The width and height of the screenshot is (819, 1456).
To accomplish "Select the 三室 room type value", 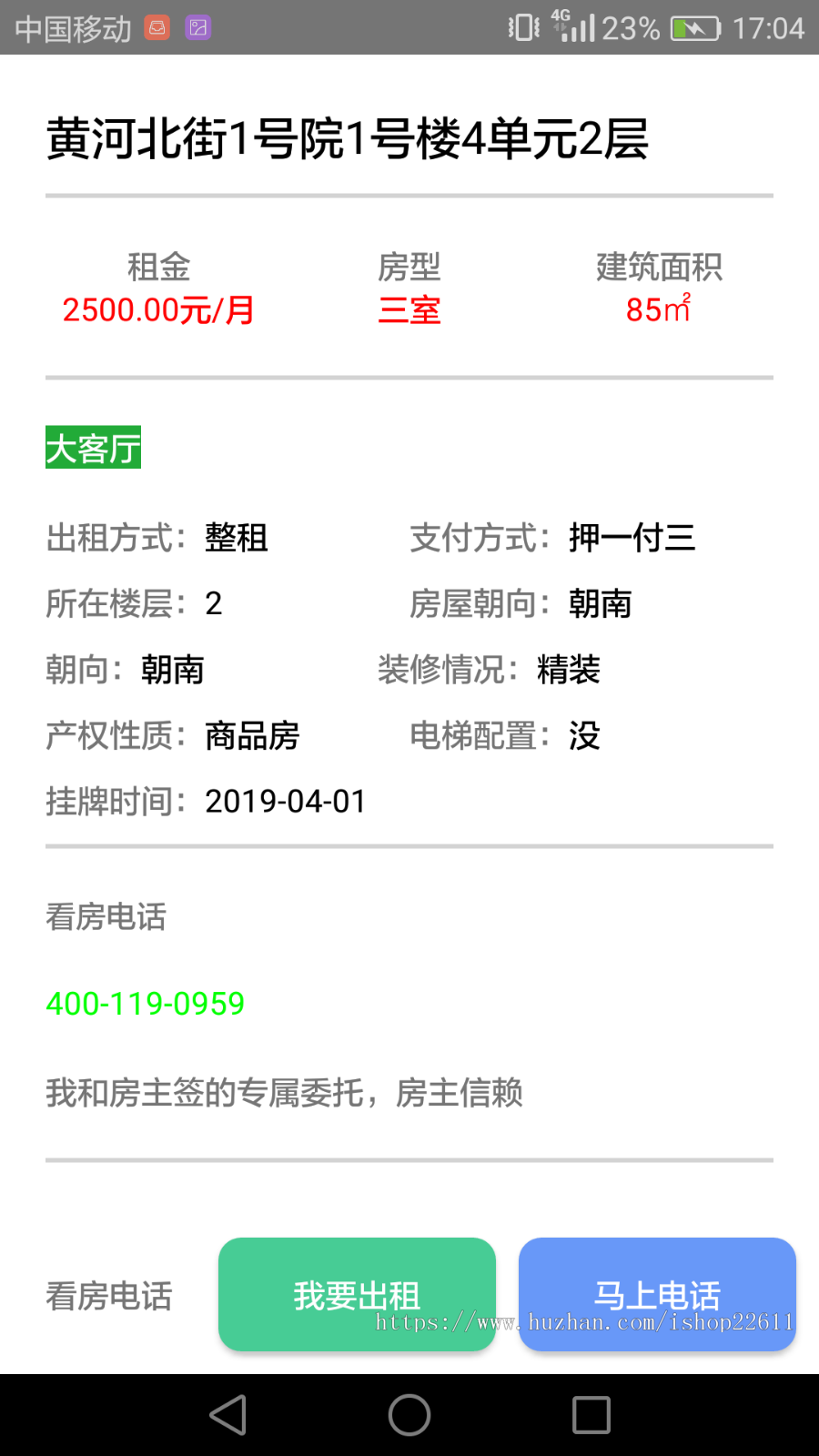I will [x=409, y=311].
